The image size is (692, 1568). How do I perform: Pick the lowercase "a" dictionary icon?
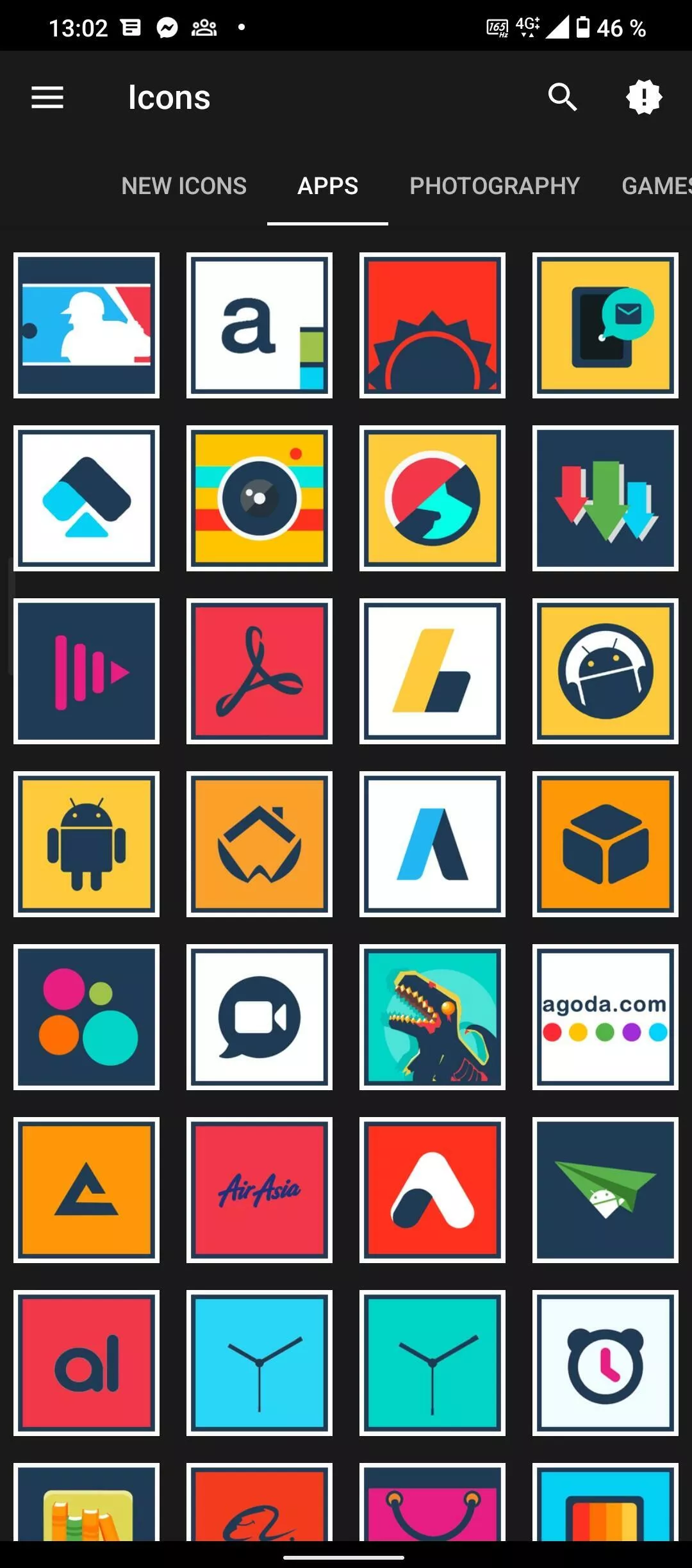coord(259,325)
